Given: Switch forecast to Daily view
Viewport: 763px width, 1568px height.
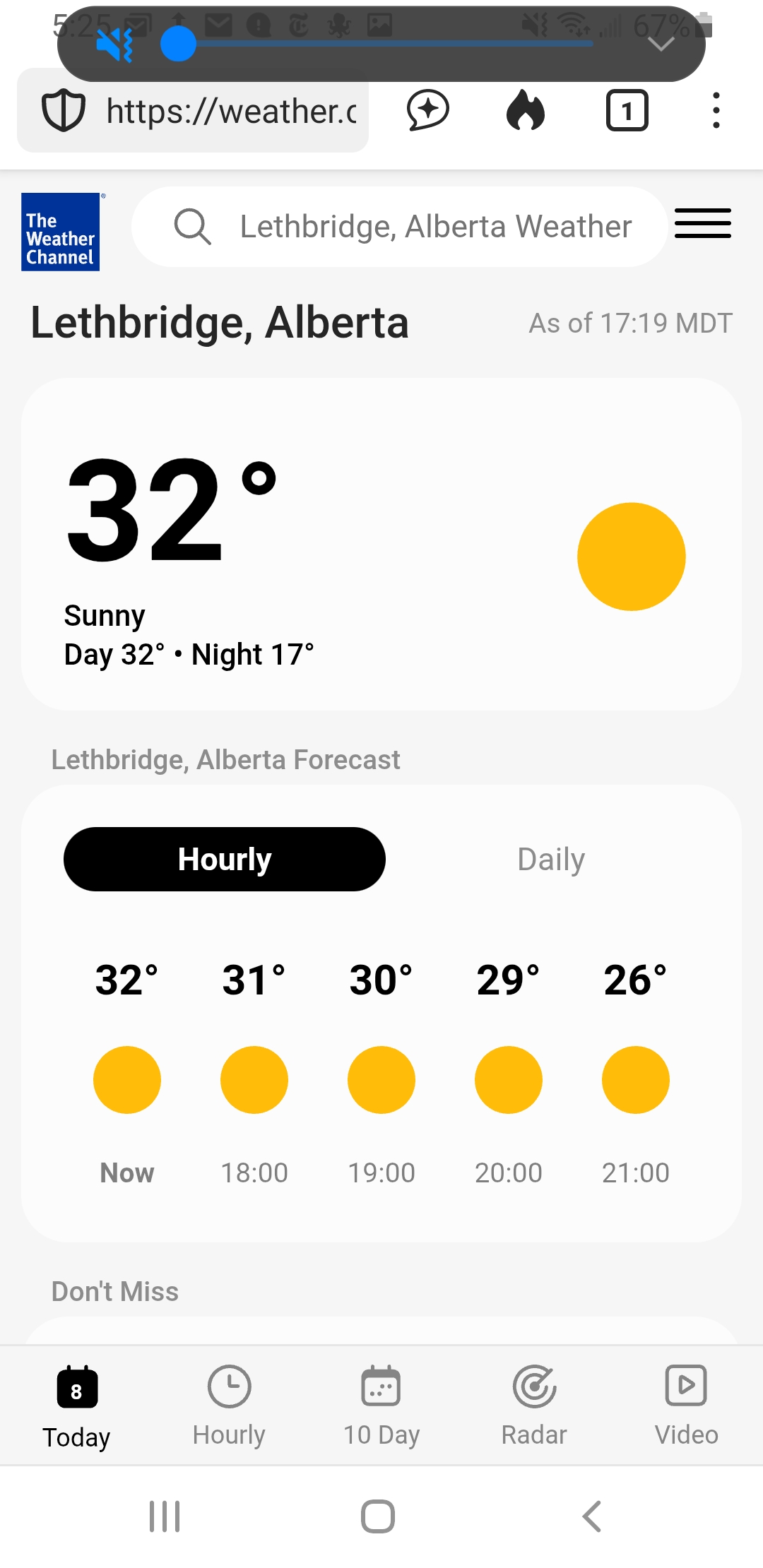Looking at the screenshot, I should tap(551, 860).
